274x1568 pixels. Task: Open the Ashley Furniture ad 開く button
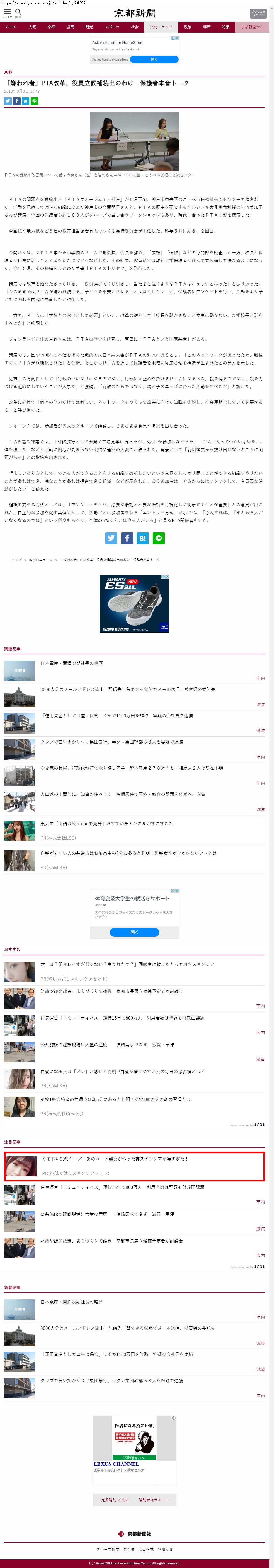click(x=154, y=60)
